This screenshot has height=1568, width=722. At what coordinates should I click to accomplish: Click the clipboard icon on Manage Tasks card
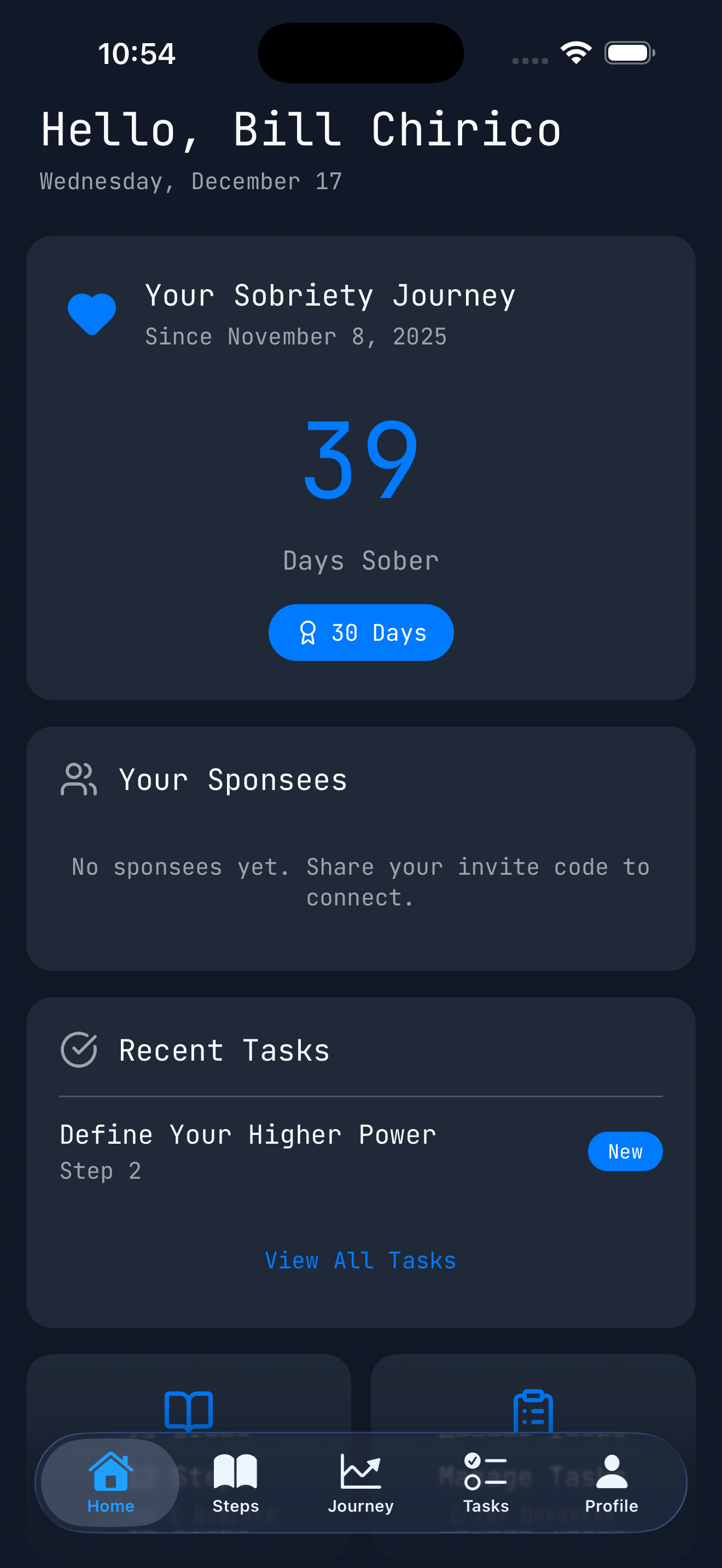[534, 1412]
